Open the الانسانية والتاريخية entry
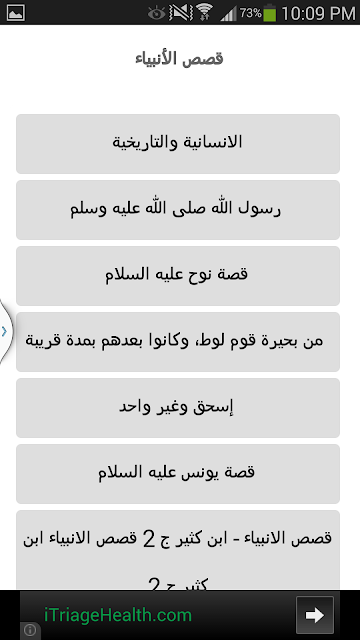The width and height of the screenshot is (360, 640). pyautogui.click(x=178, y=144)
